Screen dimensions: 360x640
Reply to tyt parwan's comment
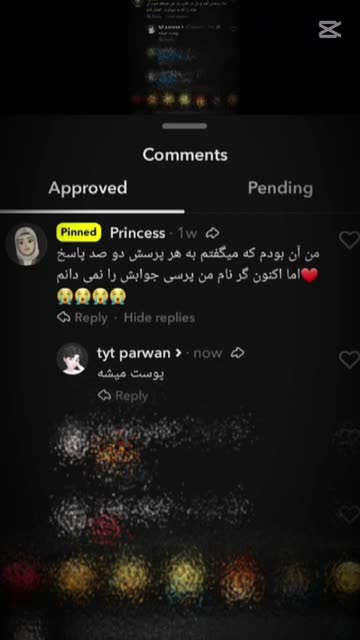point(123,396)
